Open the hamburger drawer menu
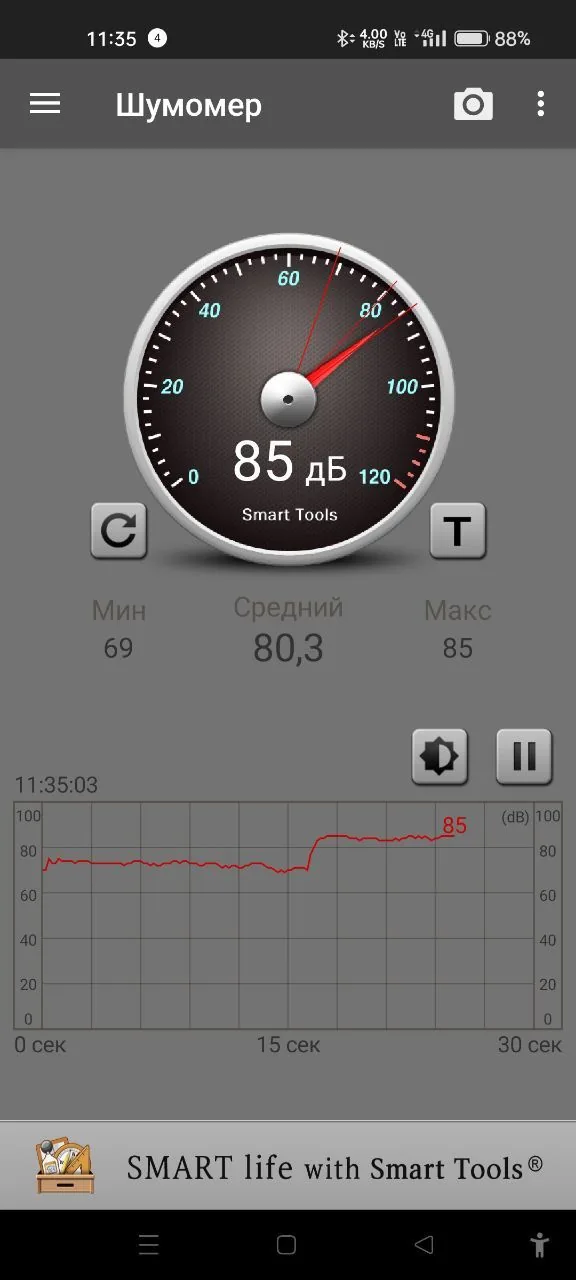Viewport: 576px width, 1280px height. tap(45, 104)
